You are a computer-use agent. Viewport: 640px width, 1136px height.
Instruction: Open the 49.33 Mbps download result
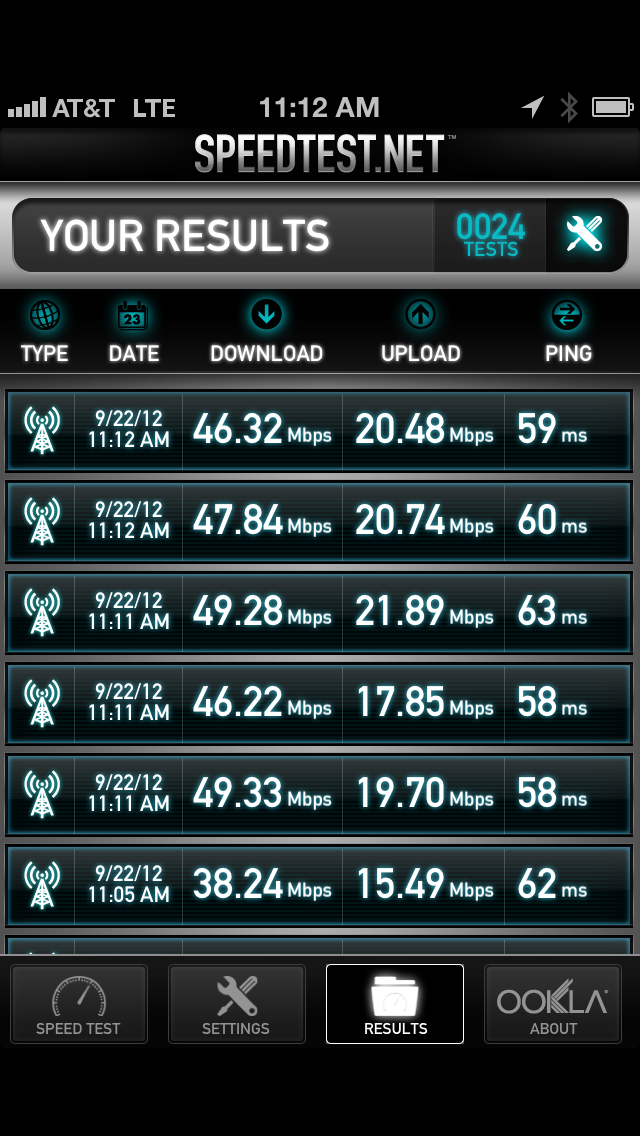(320, 795)
